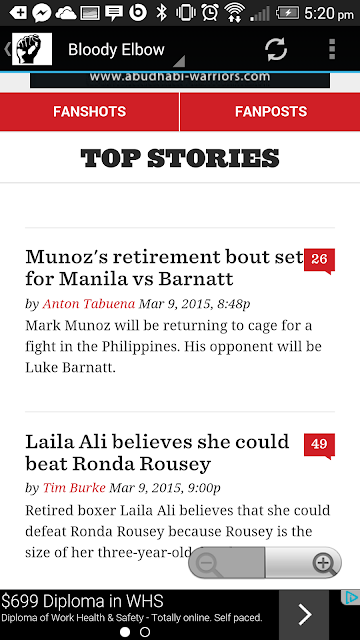Open the abudhabi-warriors.com banner ad
Image resolution: width=360 pixels, height=640 pixels.
180,80
